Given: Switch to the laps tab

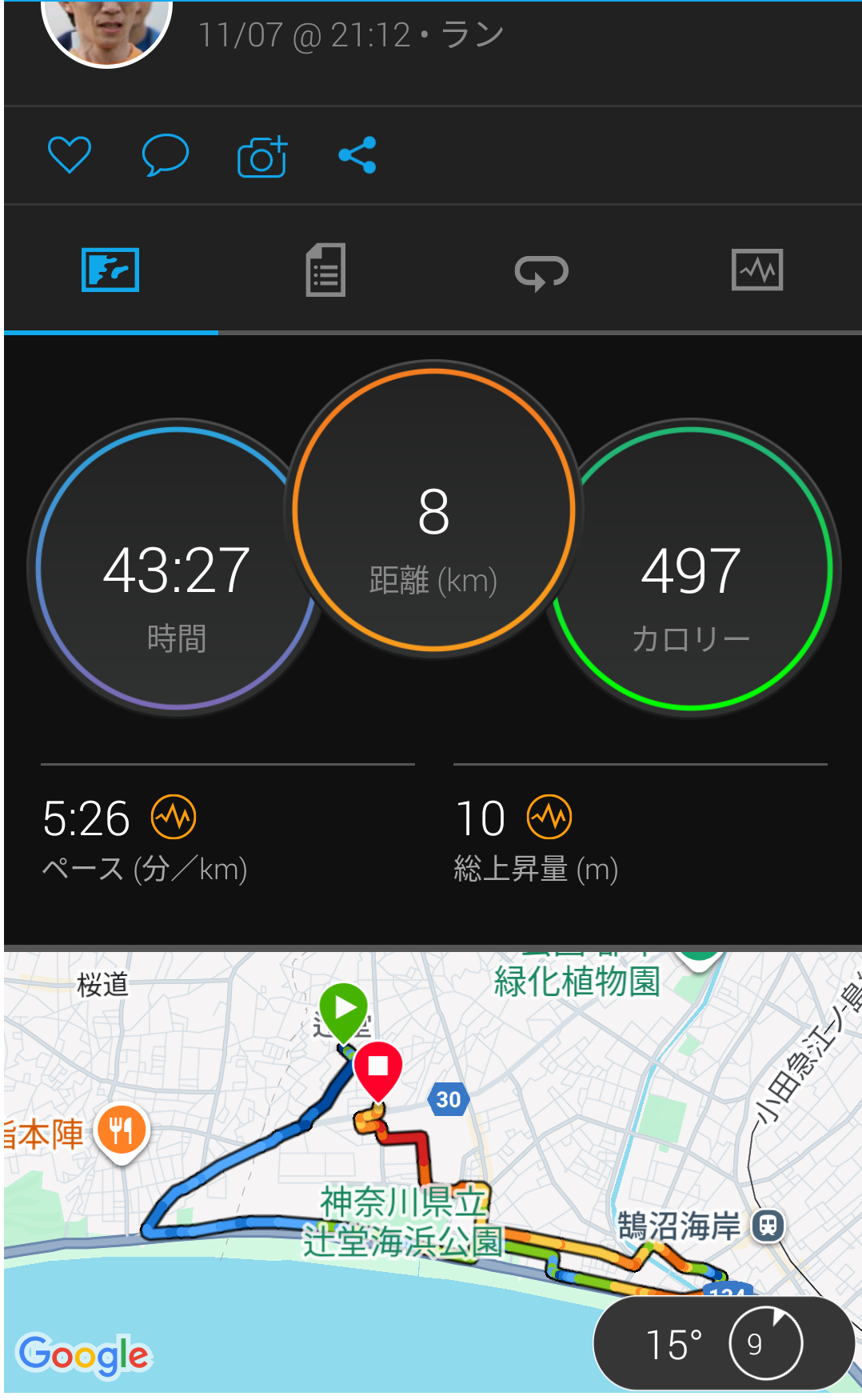Looking at the screenshot, I should [x=541, y=272].
